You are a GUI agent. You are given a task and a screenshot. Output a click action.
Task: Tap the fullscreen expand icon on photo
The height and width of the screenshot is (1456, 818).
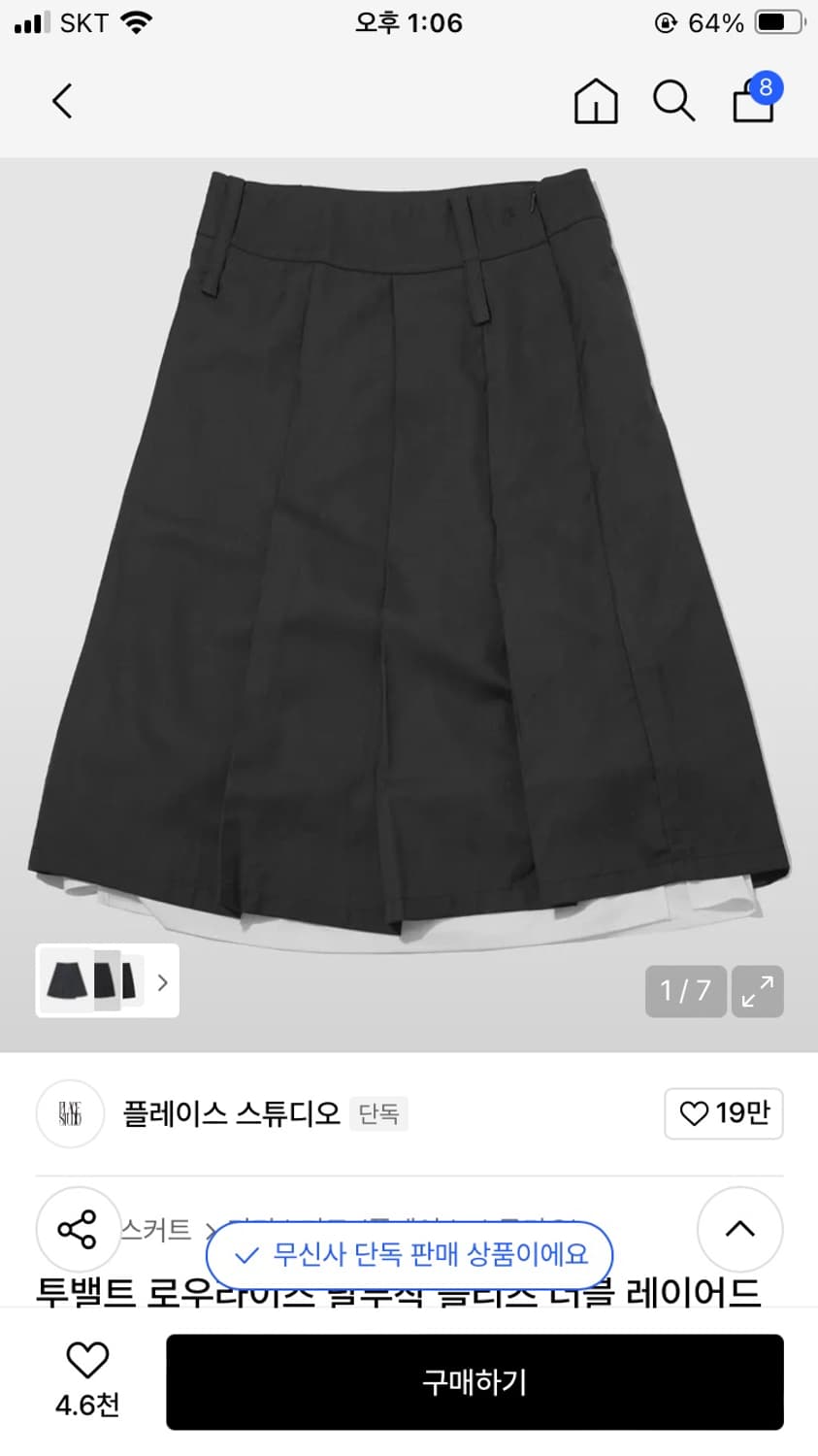(x=758, y=992)
